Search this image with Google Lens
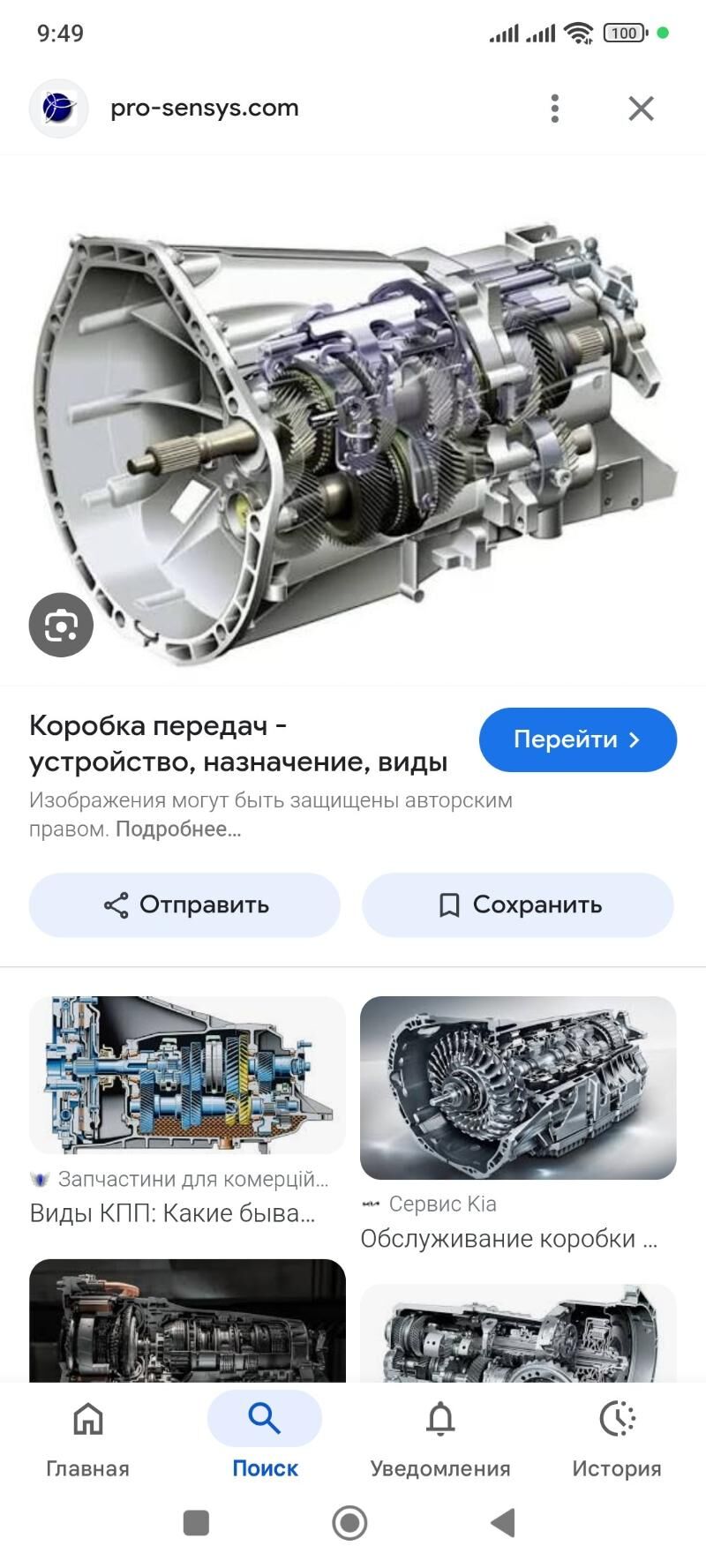The width and height of the screenshot is (706, 1568). pyautogui.click(x=61, y=626)
